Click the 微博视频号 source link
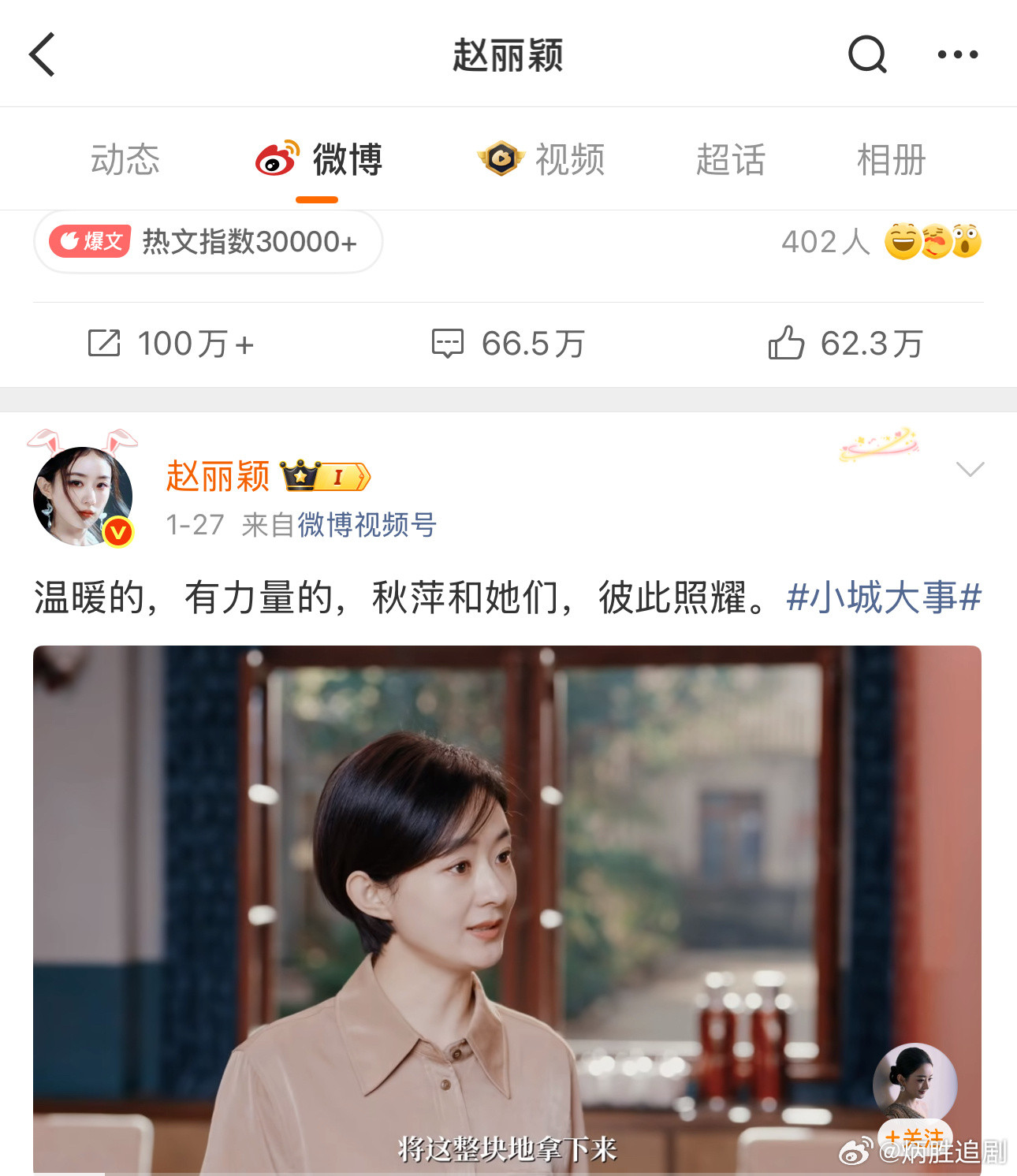Image resolution: width=1017 pixels, height=1176 pixels. [367, 525]
